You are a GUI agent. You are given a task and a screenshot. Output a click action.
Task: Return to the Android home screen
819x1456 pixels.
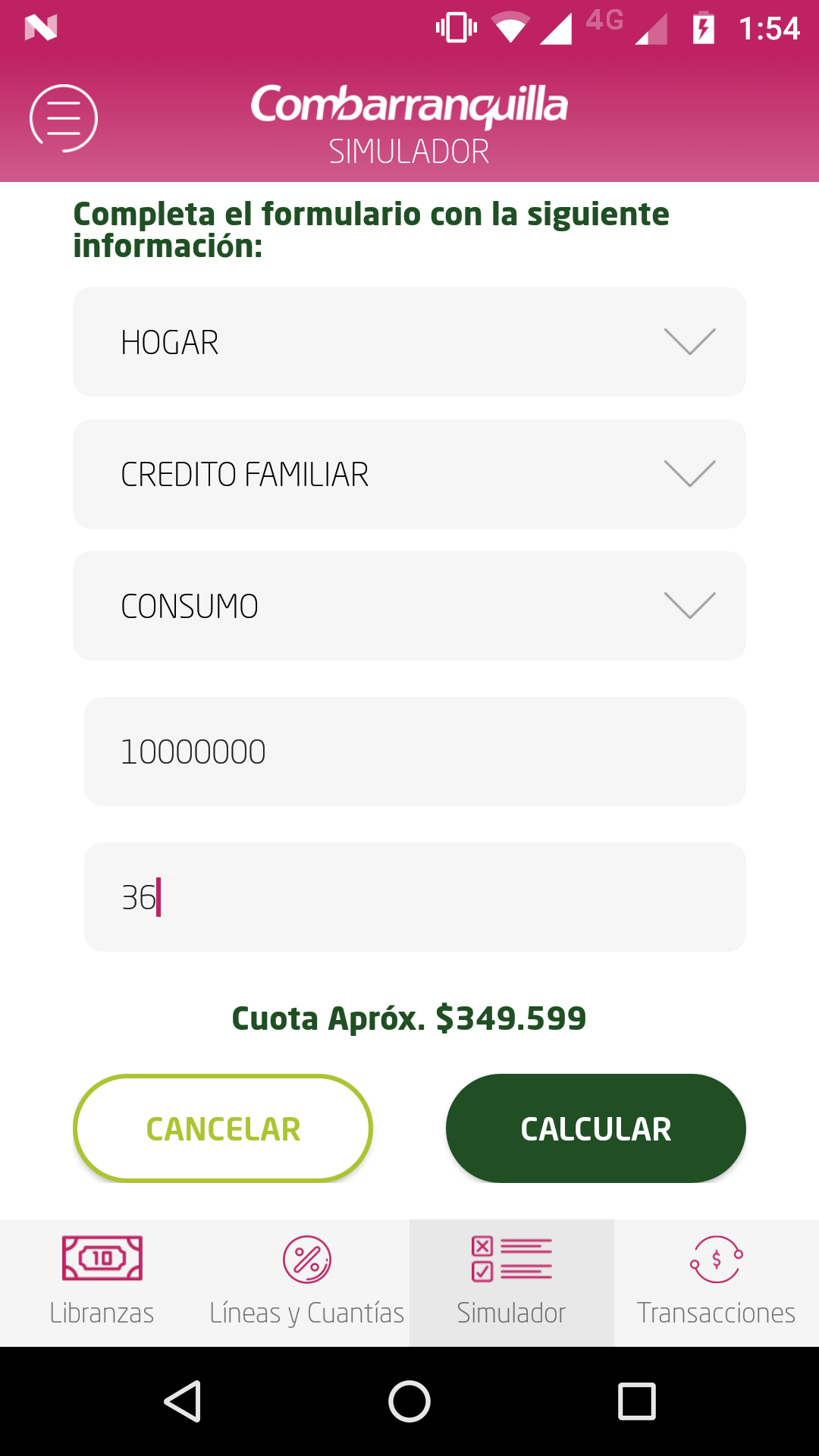tap(409, 1401)
